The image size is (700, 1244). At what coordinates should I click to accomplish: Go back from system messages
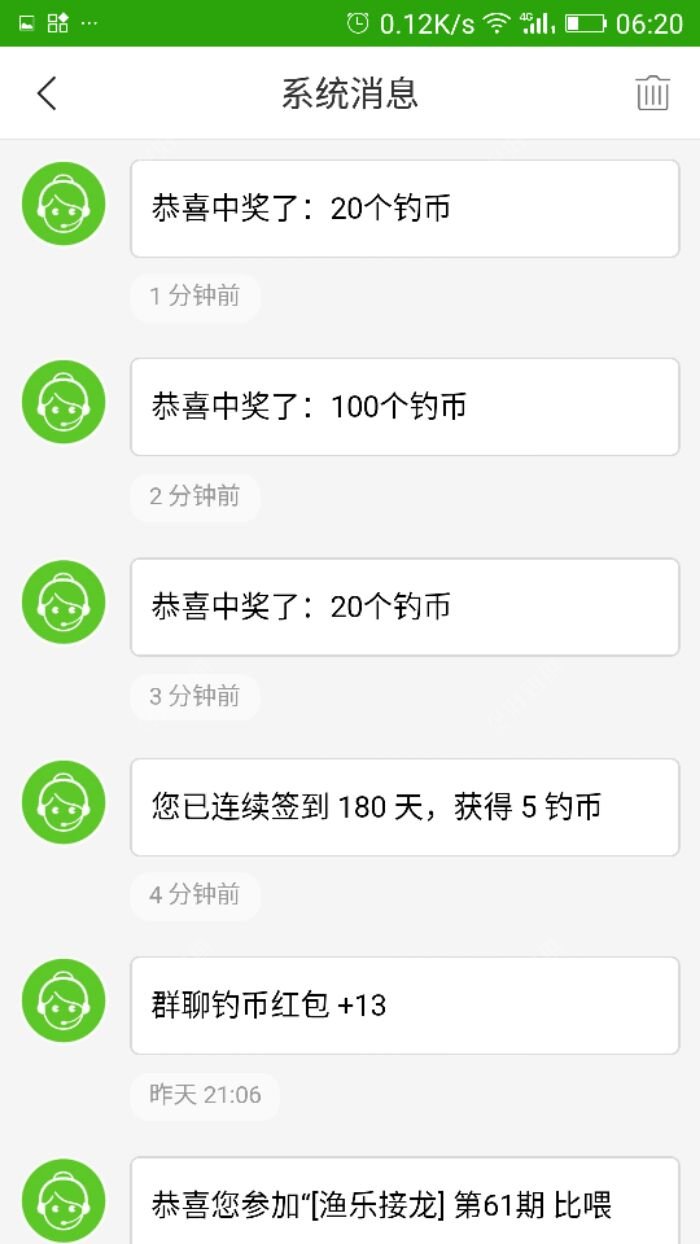(46, 94)
